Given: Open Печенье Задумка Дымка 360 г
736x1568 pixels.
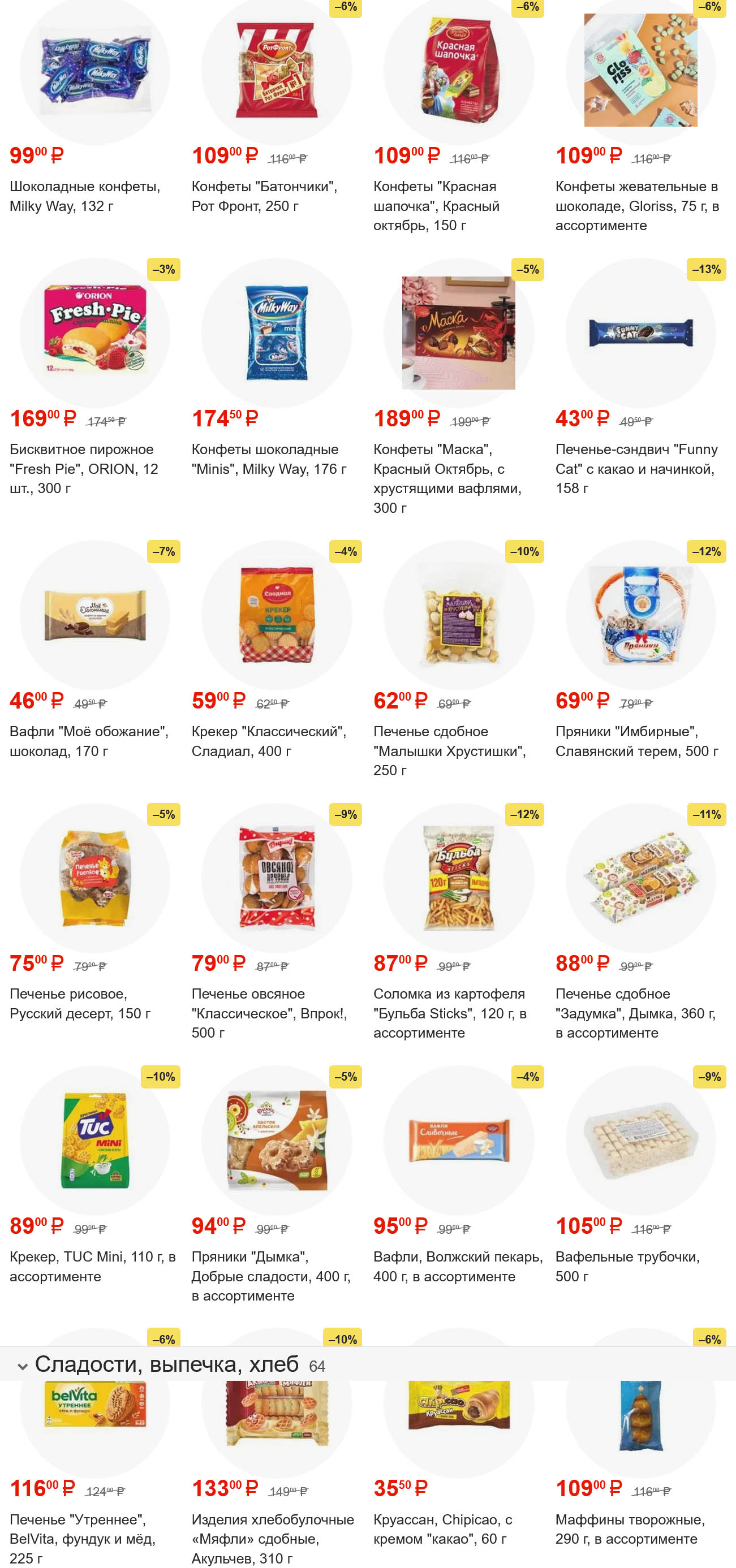Looking at the screenshot, I should coord(640,877).
